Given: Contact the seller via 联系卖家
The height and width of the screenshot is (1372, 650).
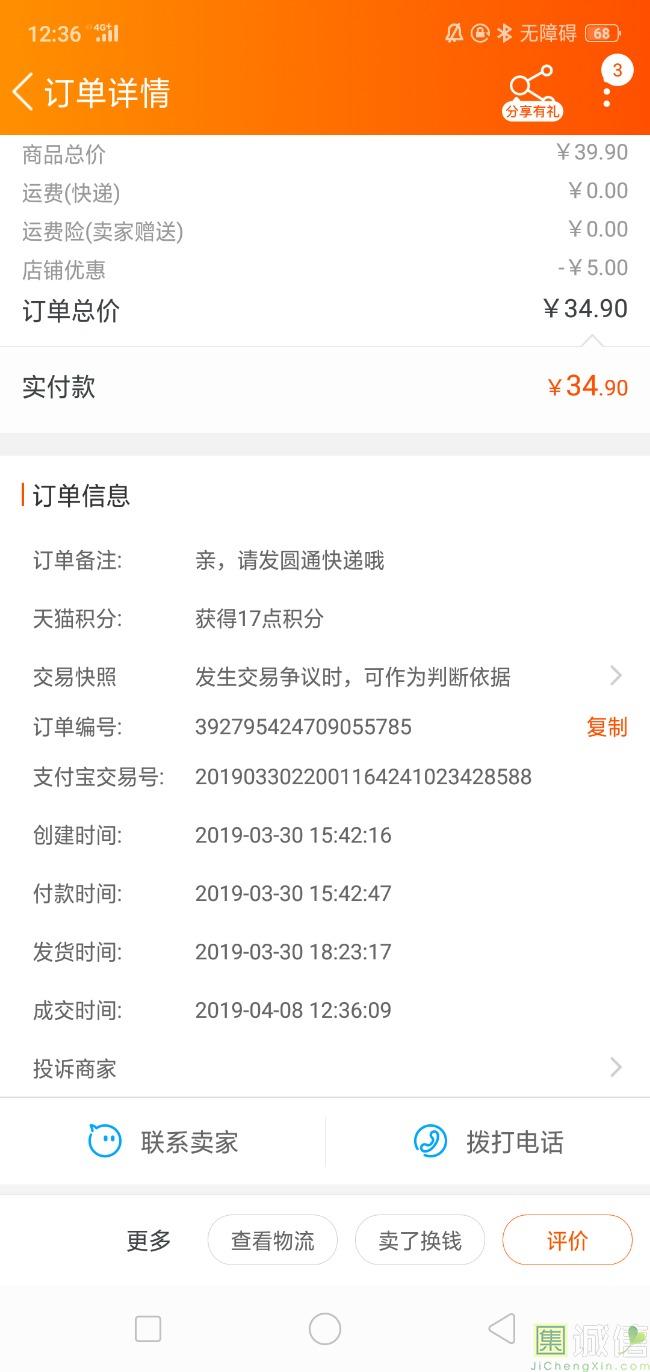Looking at the screenshot, I should [x=163, y=1142].
